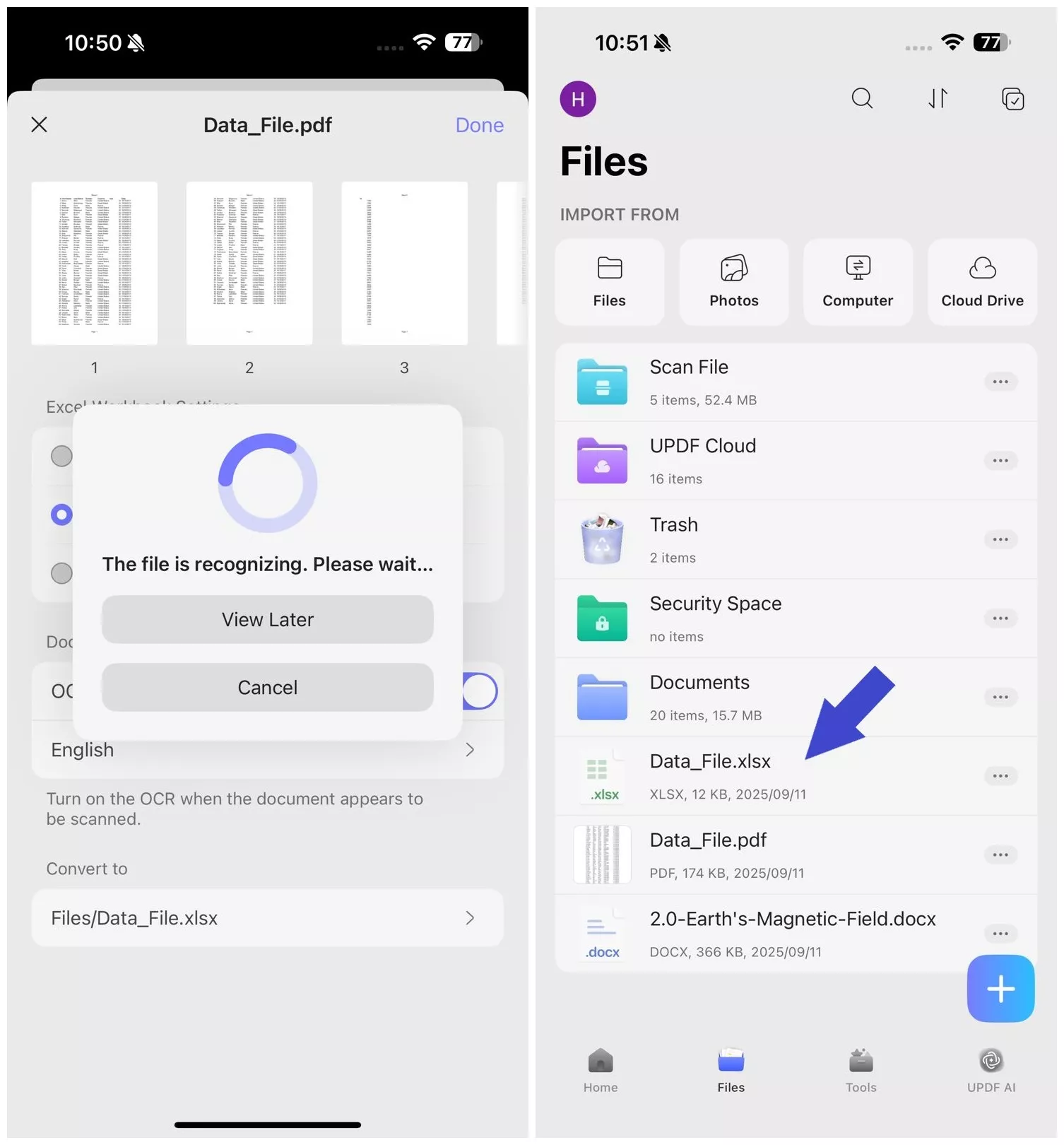
Task: Open the English OCR language row
Action: point(267,749)
